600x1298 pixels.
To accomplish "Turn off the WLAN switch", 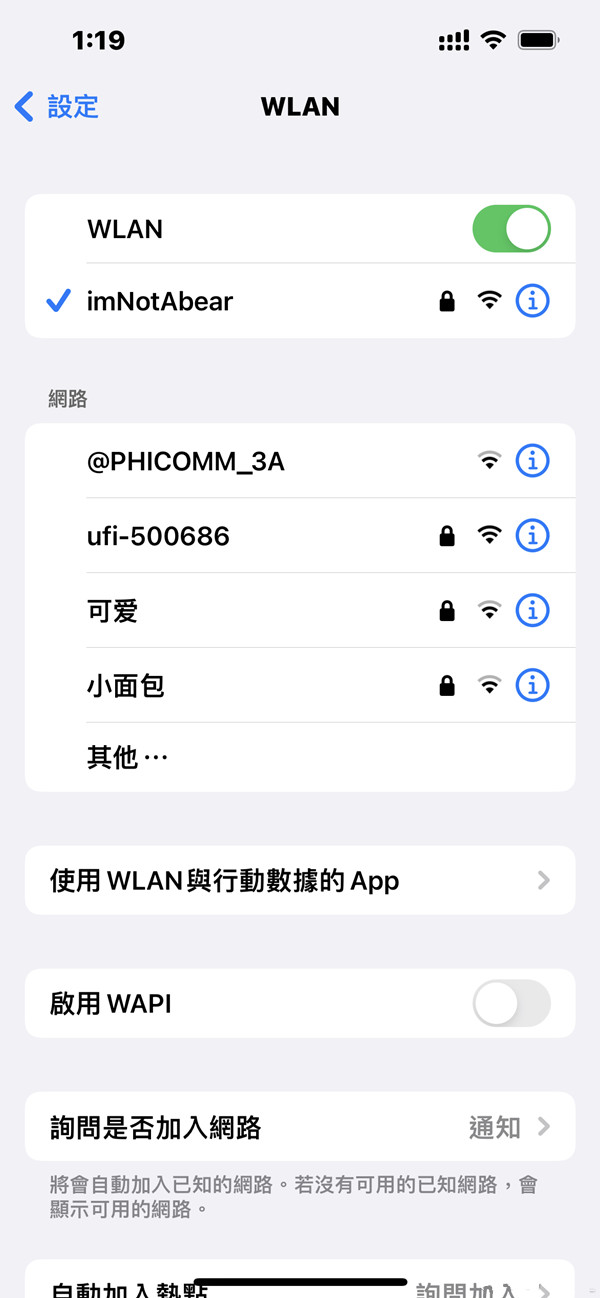I will (x=511, y=229).
